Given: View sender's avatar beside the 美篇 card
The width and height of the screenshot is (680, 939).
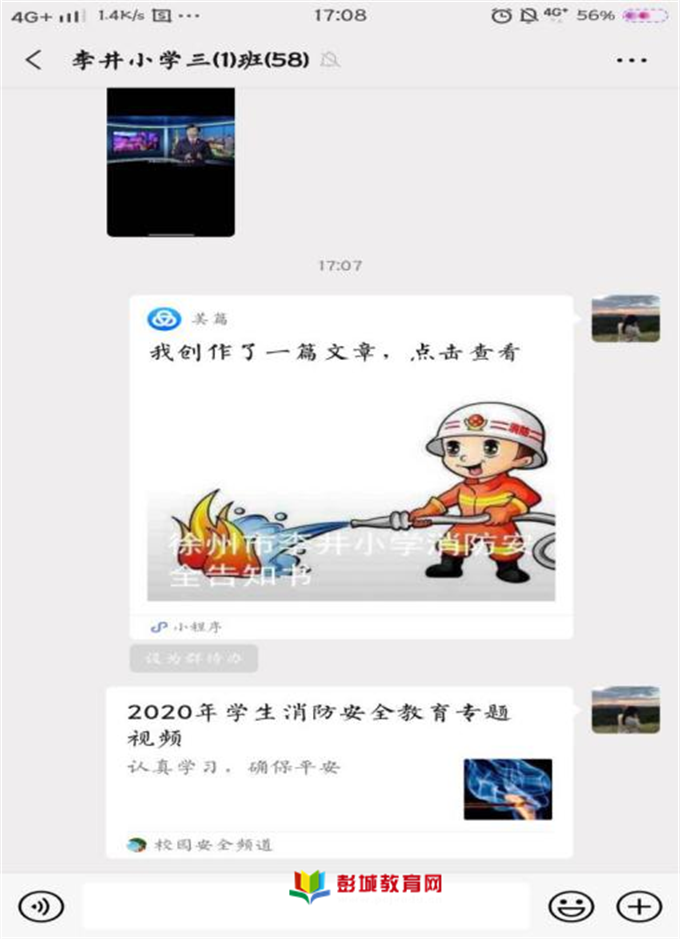Looking at the screenshot, I should [x=625, y=318].
